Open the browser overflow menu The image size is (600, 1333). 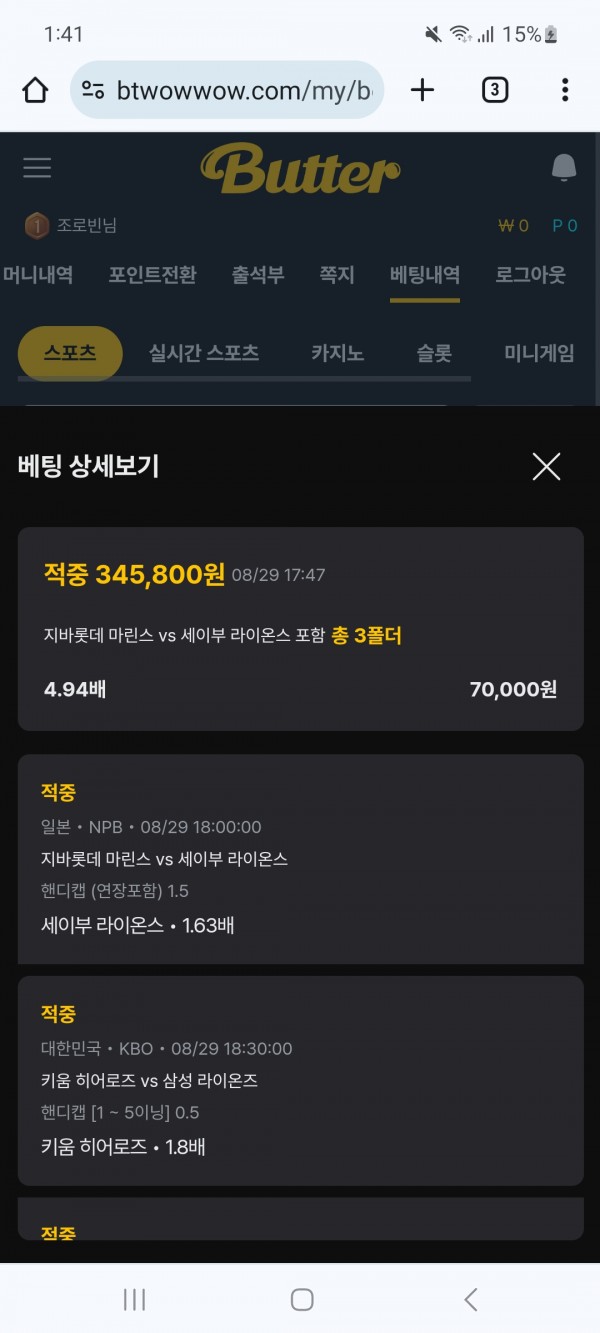point(565,90)
